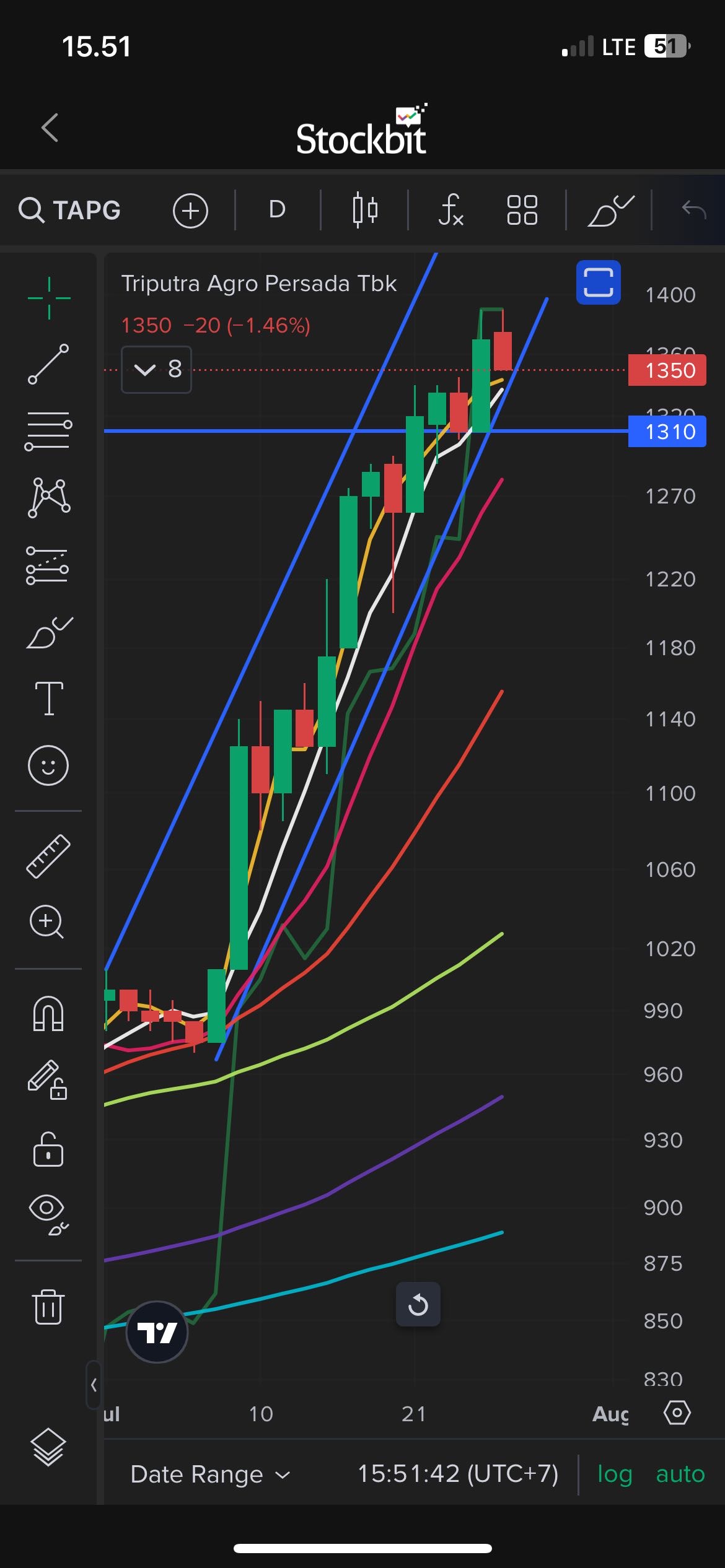
Task: Open the candlestick chart style menu
Action: point(364,210)
